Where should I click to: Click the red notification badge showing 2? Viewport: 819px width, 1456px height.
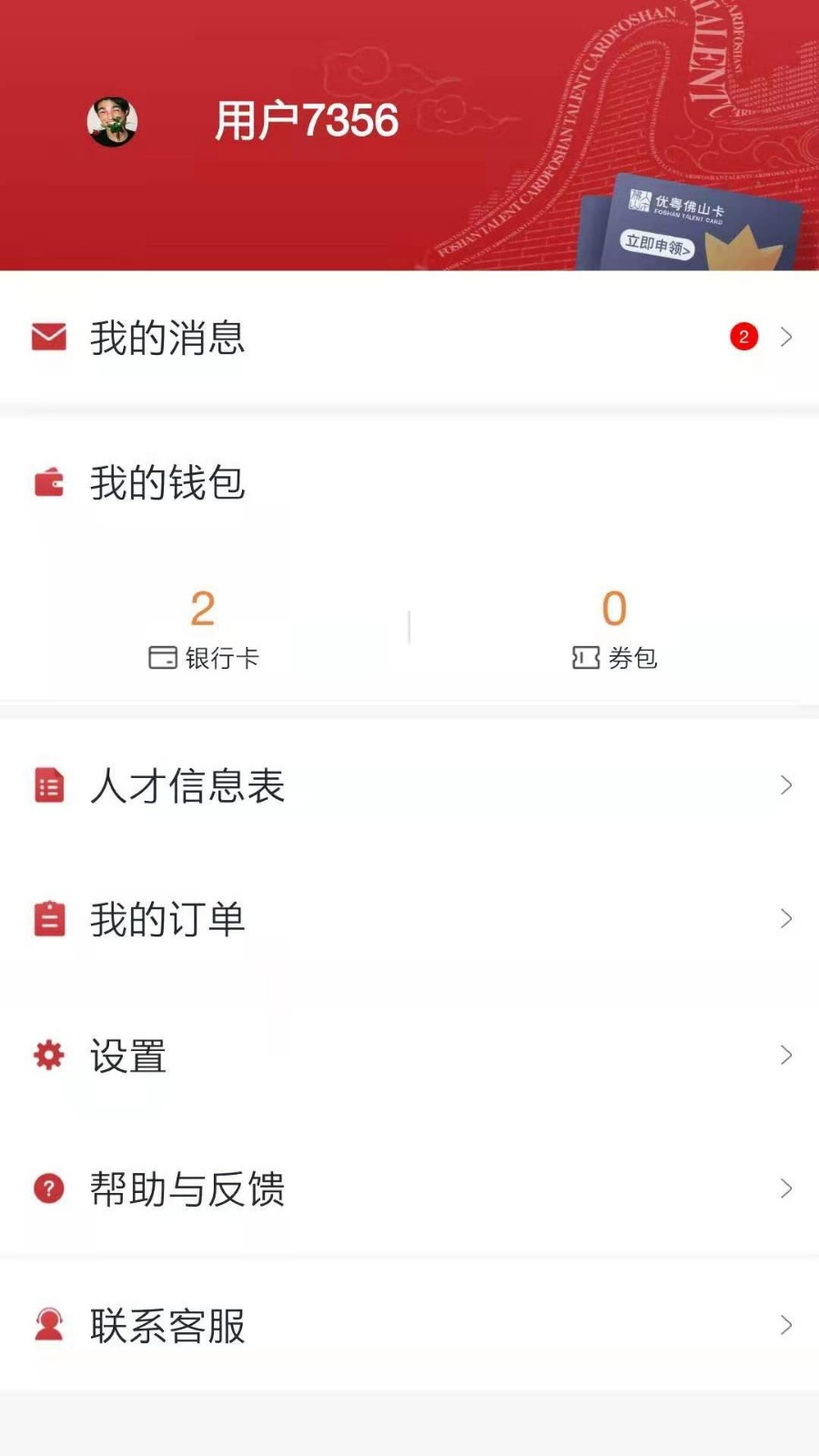click(x=745, y=336)
